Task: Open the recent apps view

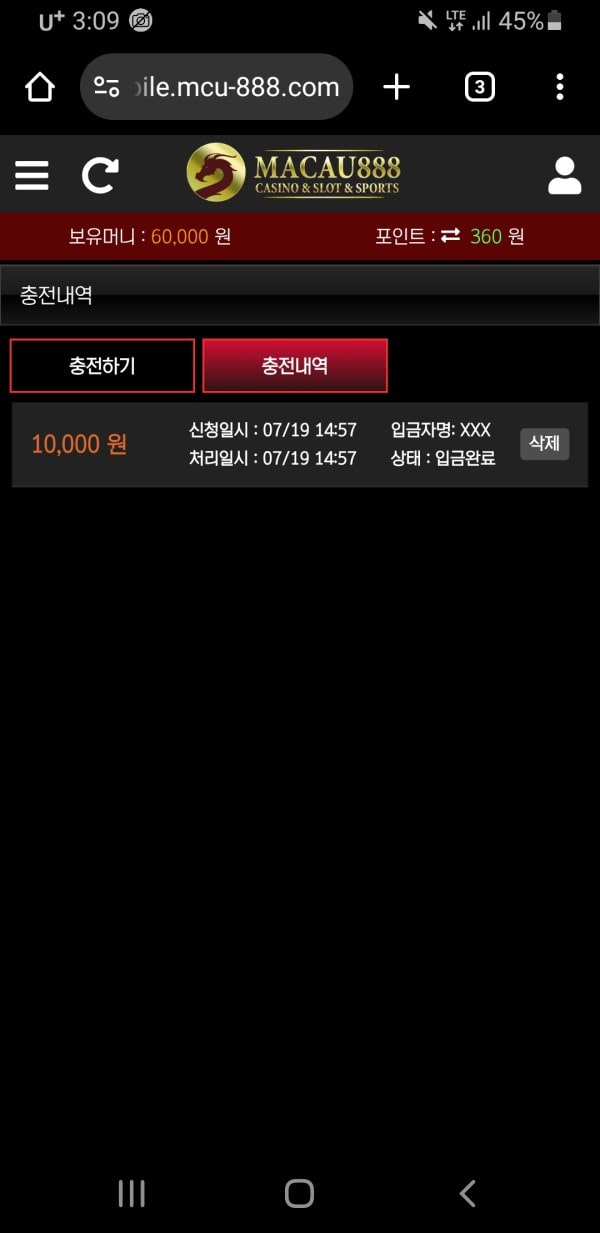Action: [x=132, y=1193]
